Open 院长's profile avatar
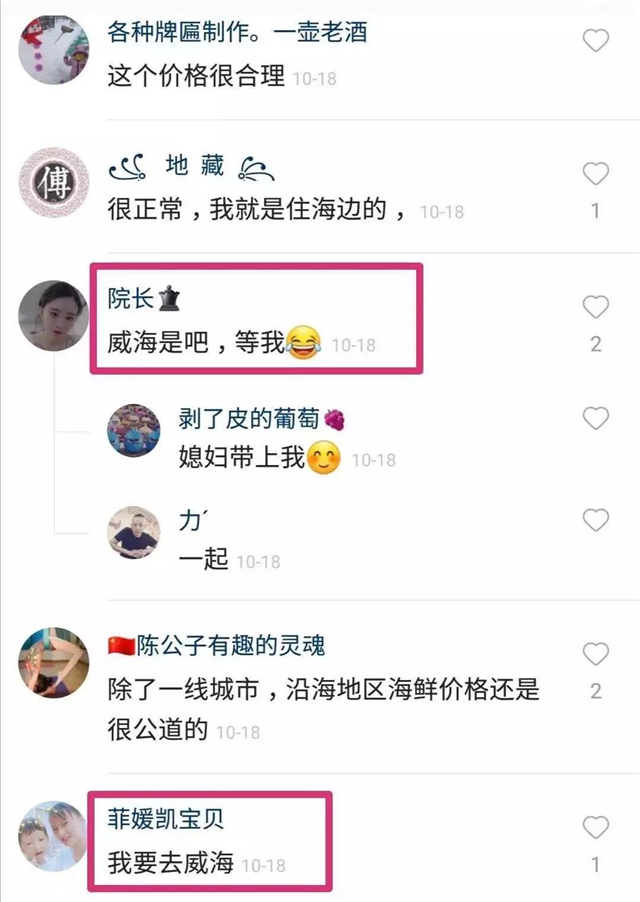 pos(54,315)
